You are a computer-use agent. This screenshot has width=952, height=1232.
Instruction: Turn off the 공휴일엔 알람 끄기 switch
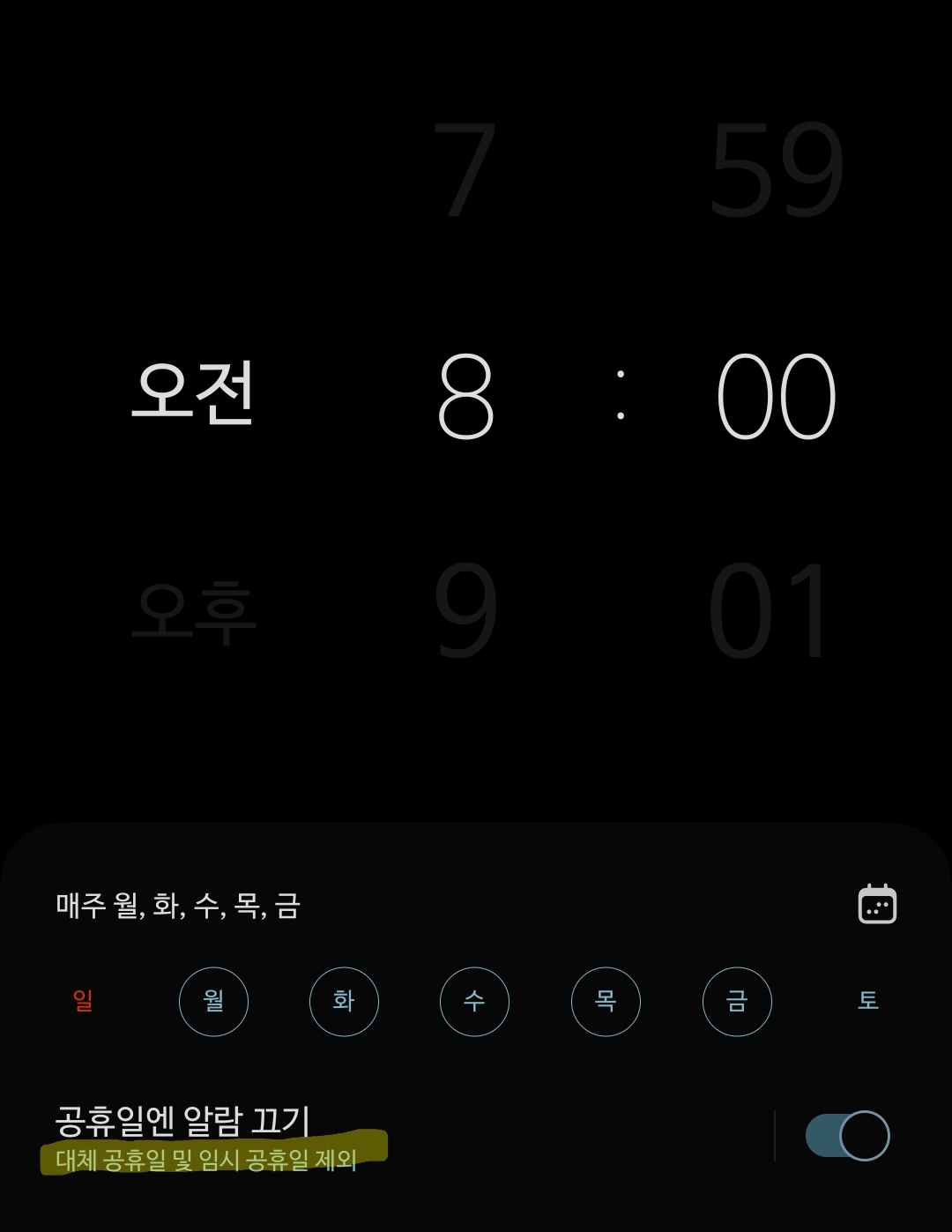(847, 1136)
